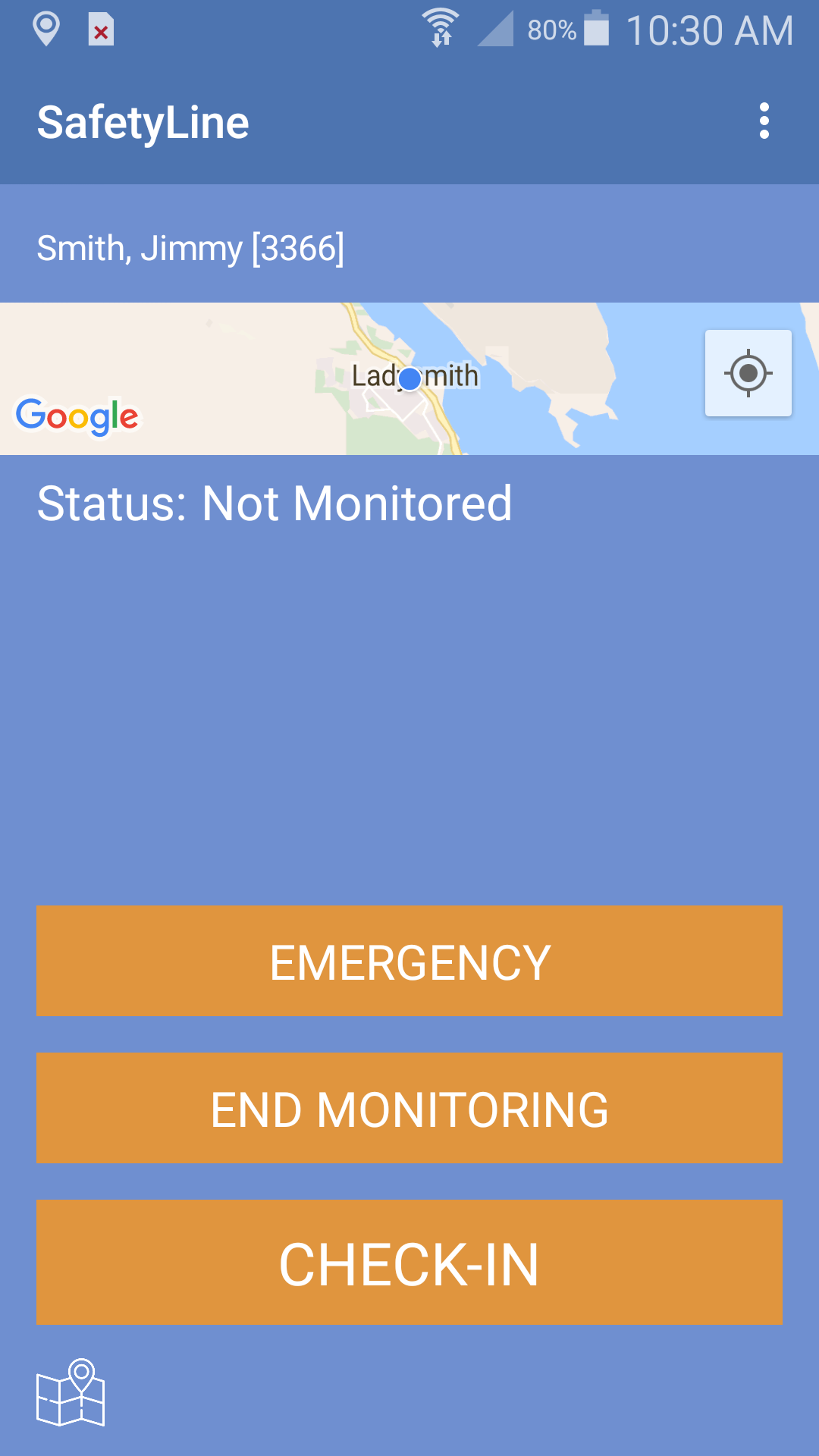819x1456 pixels.
Task: Tap the SafetyLine title in the header
Action: [x=143, y=121]
